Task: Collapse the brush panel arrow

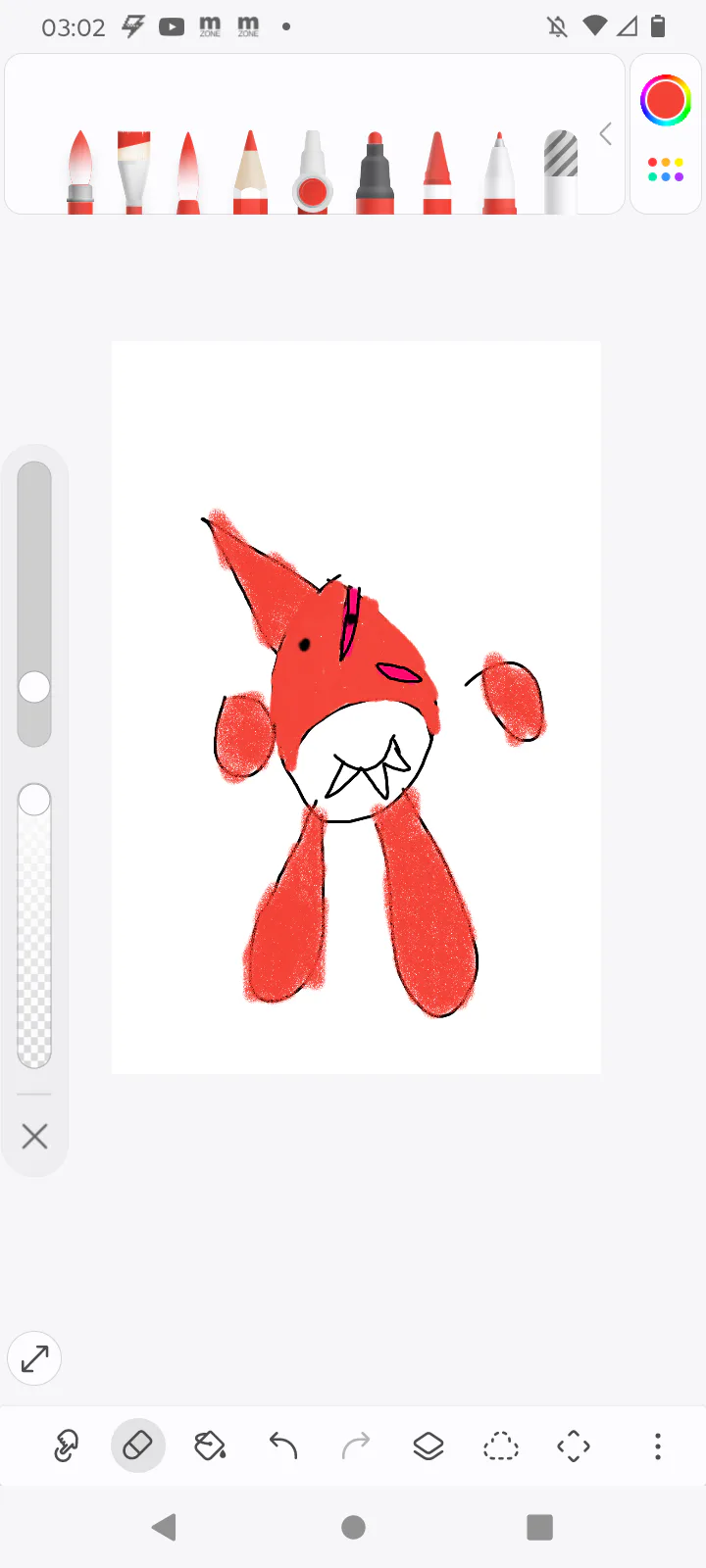Action: [605, 134]
